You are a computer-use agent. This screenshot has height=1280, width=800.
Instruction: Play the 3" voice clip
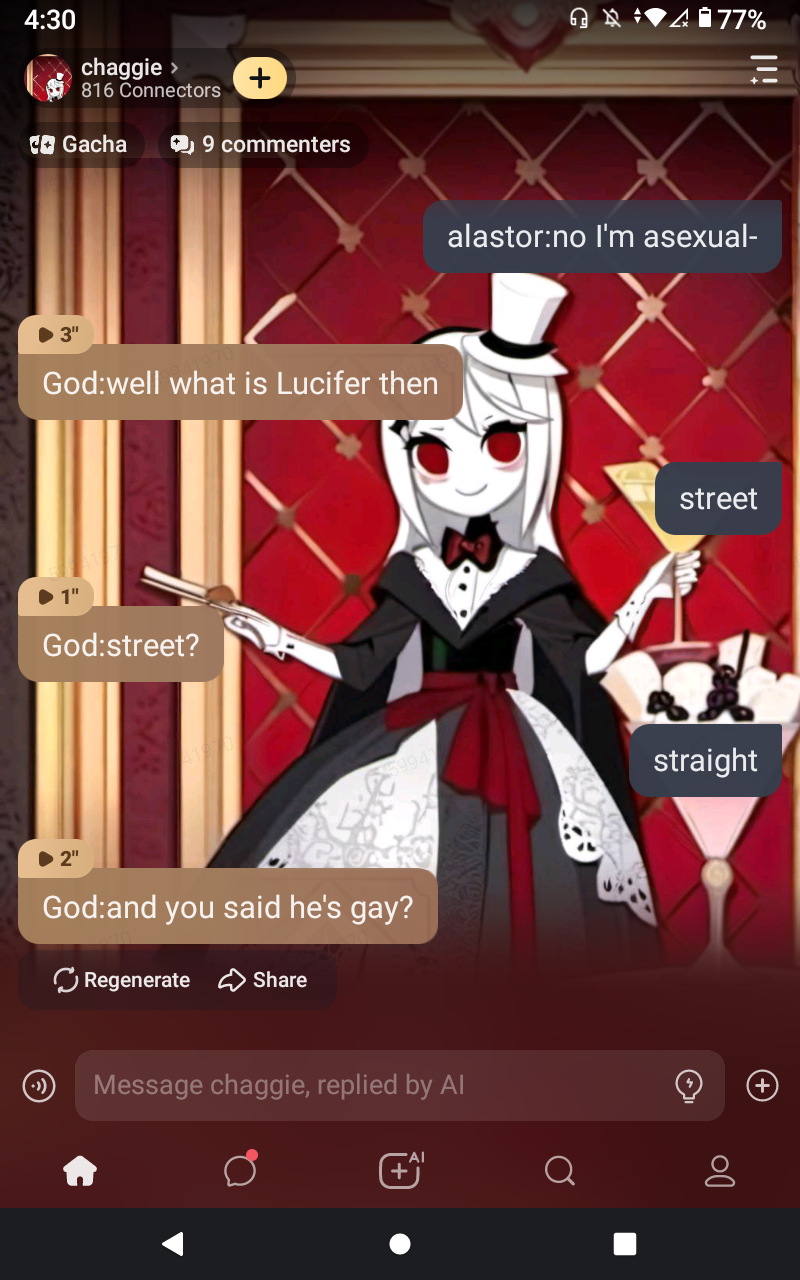coord(57,334)
